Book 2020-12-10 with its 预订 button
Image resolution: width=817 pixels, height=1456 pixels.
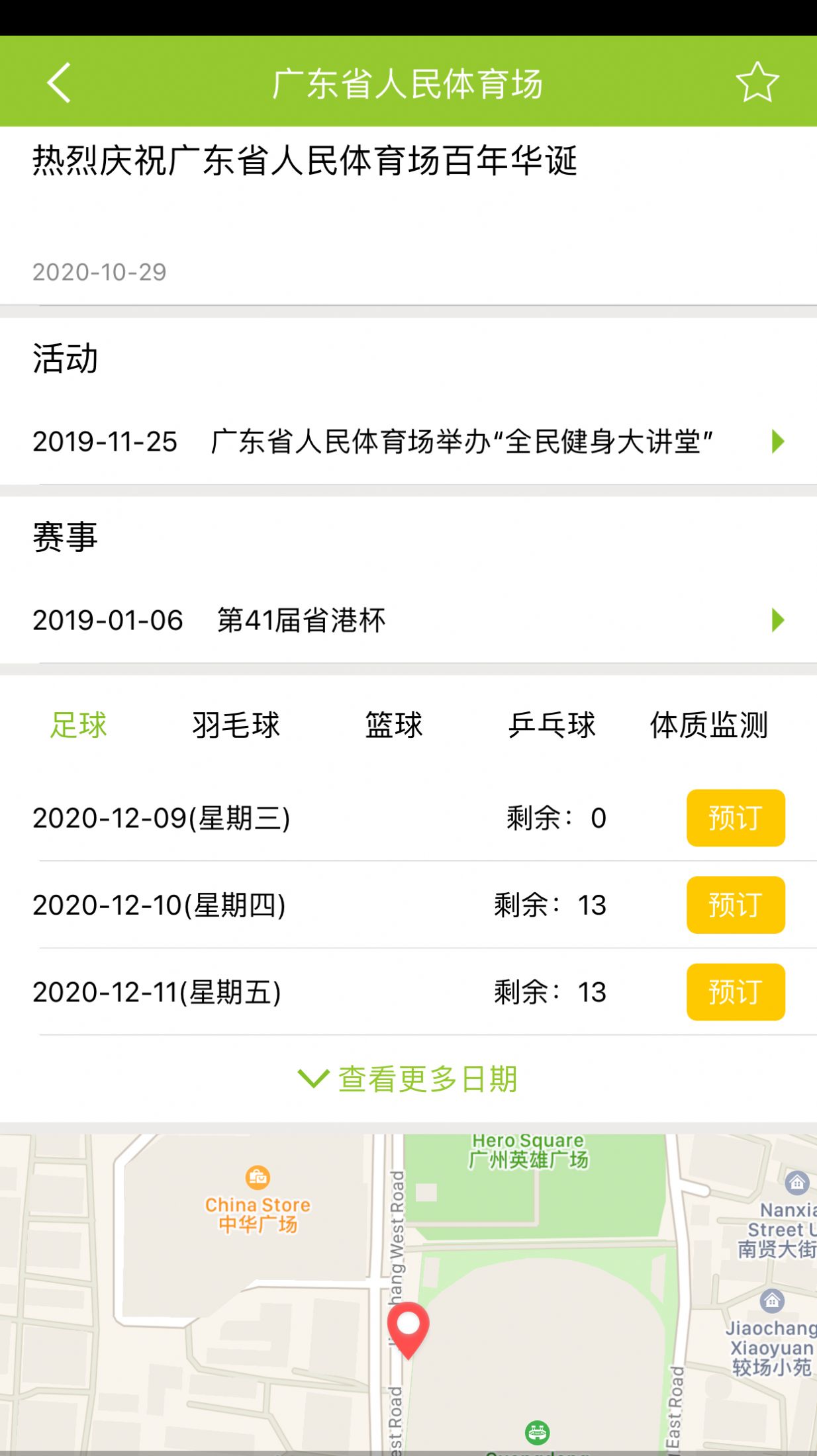click(x=736, y=905)
